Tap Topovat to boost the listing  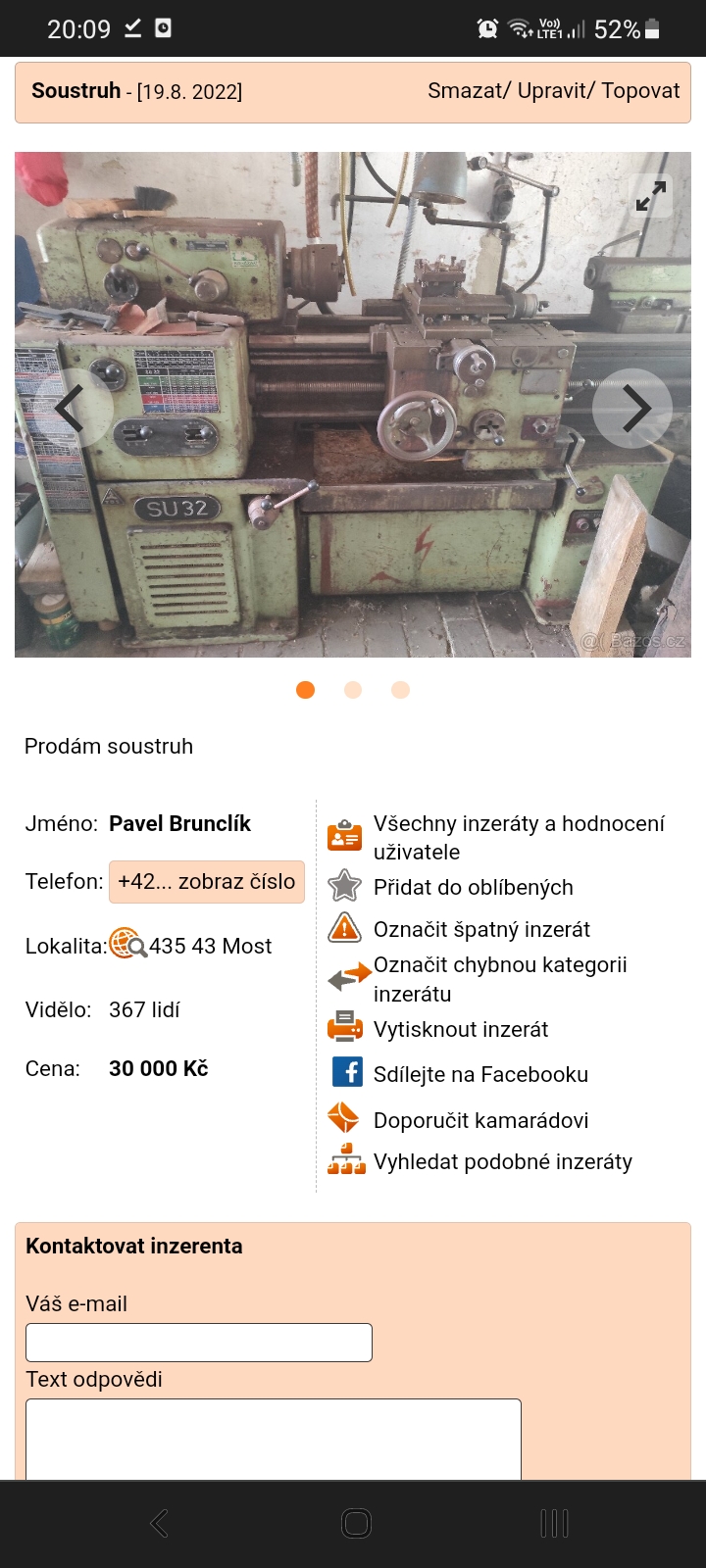point(640,91)
